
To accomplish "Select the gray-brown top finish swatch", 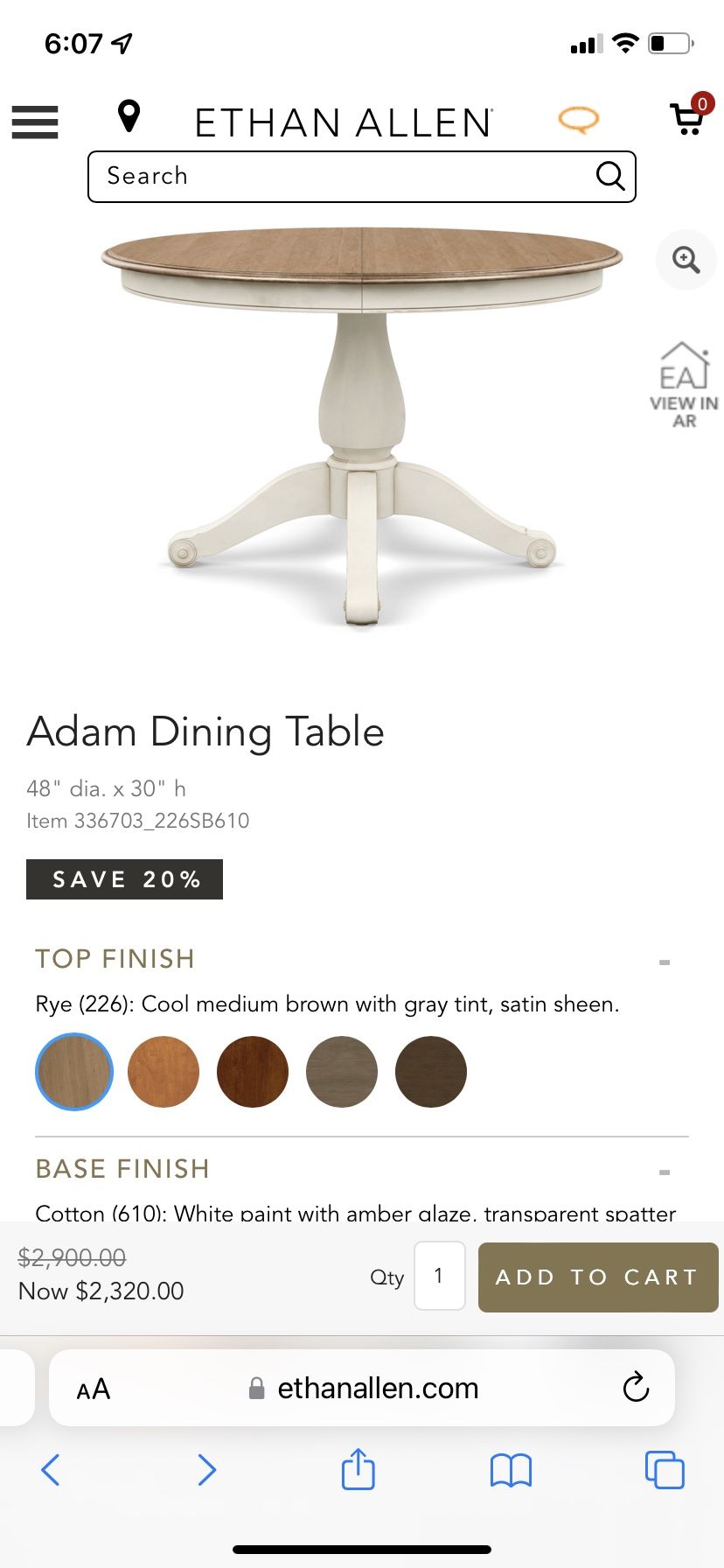I will tap(342, 1072).
